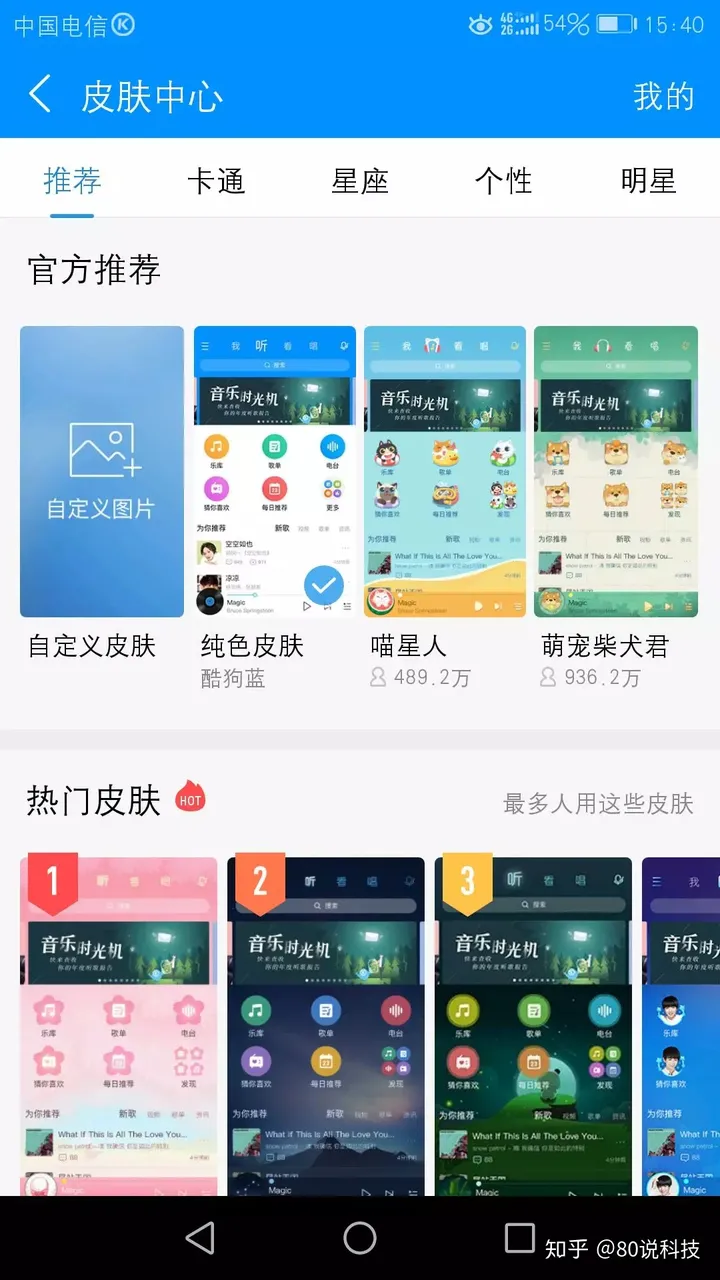Viewport: 720px width, 1280px height.
Task: Tap the system home button
Action: click(360, 1238)
